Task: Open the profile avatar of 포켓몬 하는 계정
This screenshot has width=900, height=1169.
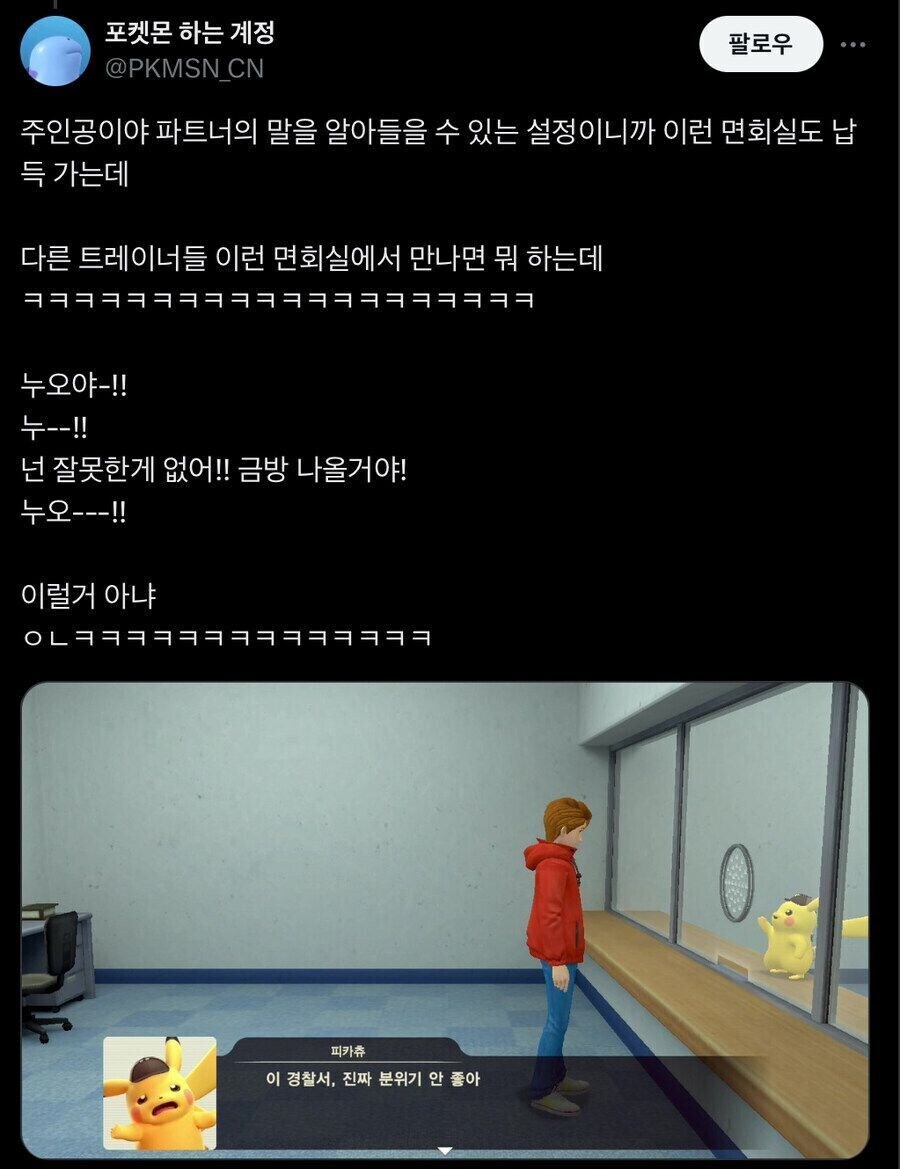Action: [56, 51]
